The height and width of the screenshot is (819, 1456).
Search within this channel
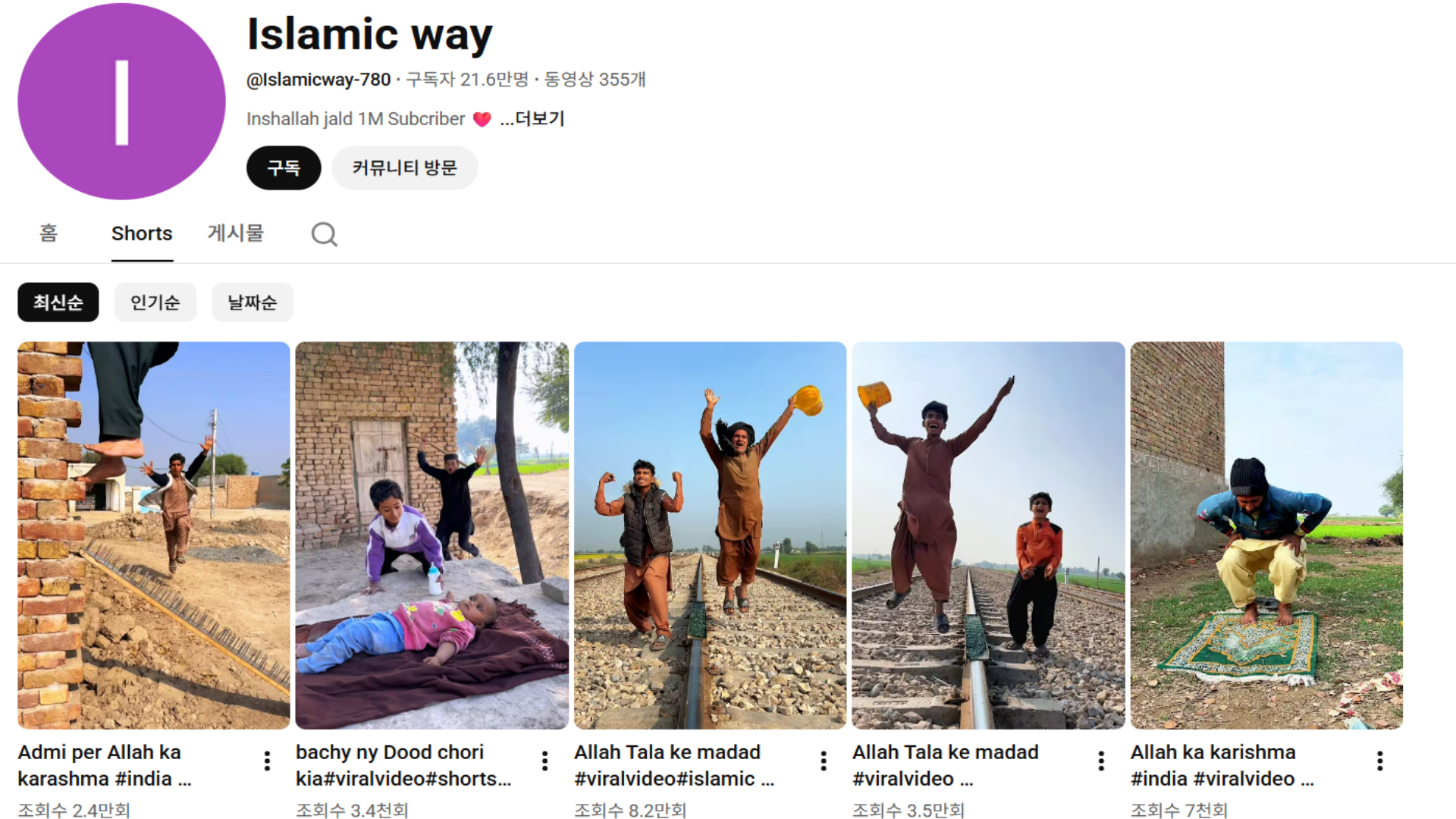click(x=324, y=234)
